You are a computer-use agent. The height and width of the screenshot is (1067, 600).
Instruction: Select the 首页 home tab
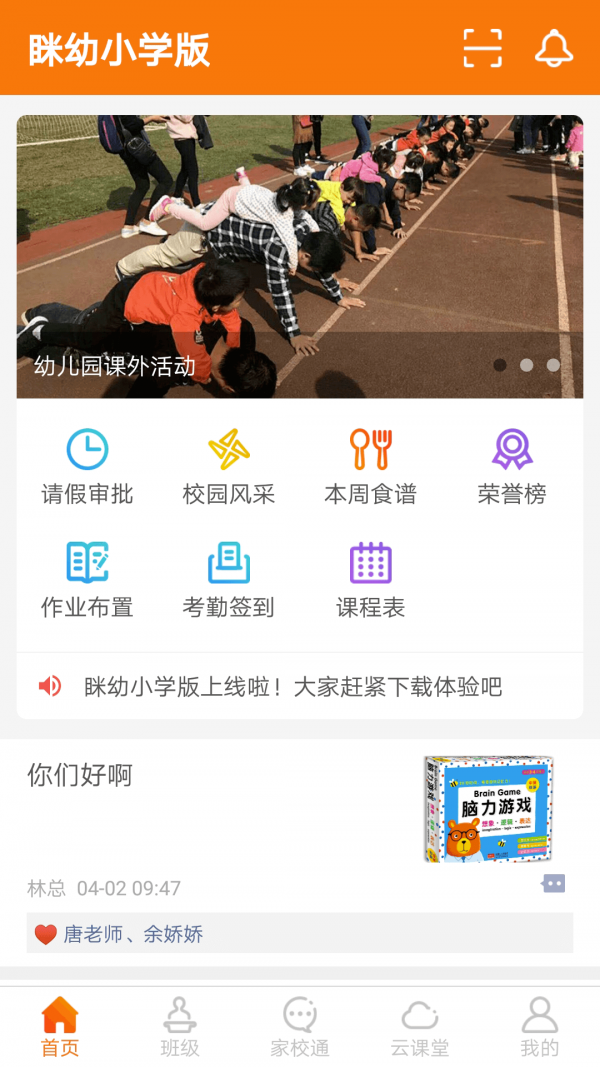pyautogui.click(x=60, y=1026)
